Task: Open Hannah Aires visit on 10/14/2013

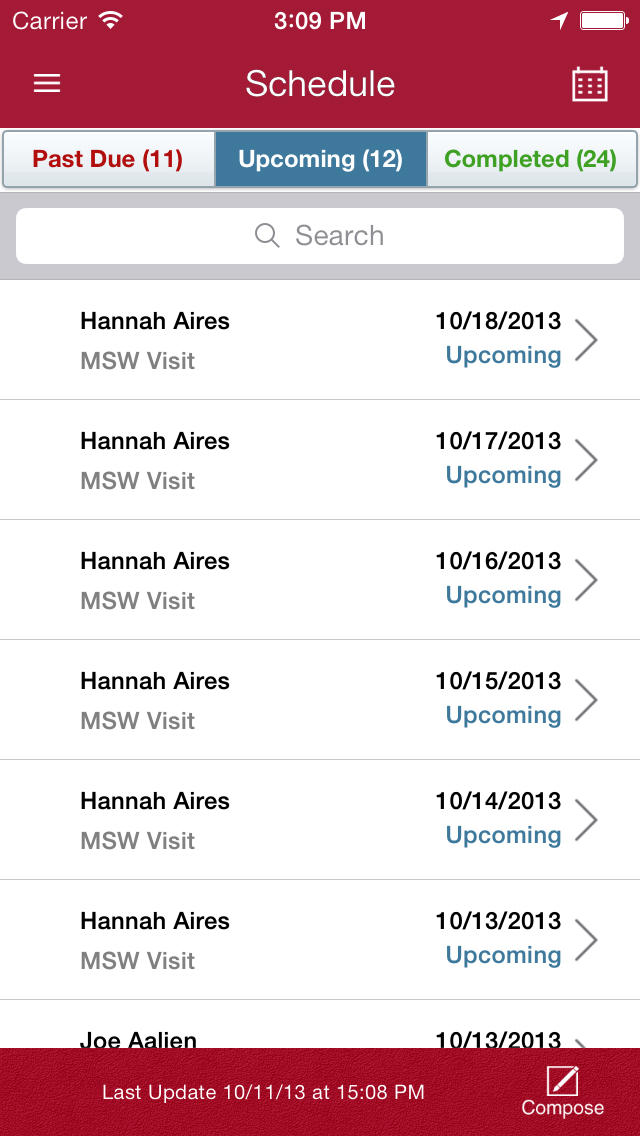Action: pos(320,819)
